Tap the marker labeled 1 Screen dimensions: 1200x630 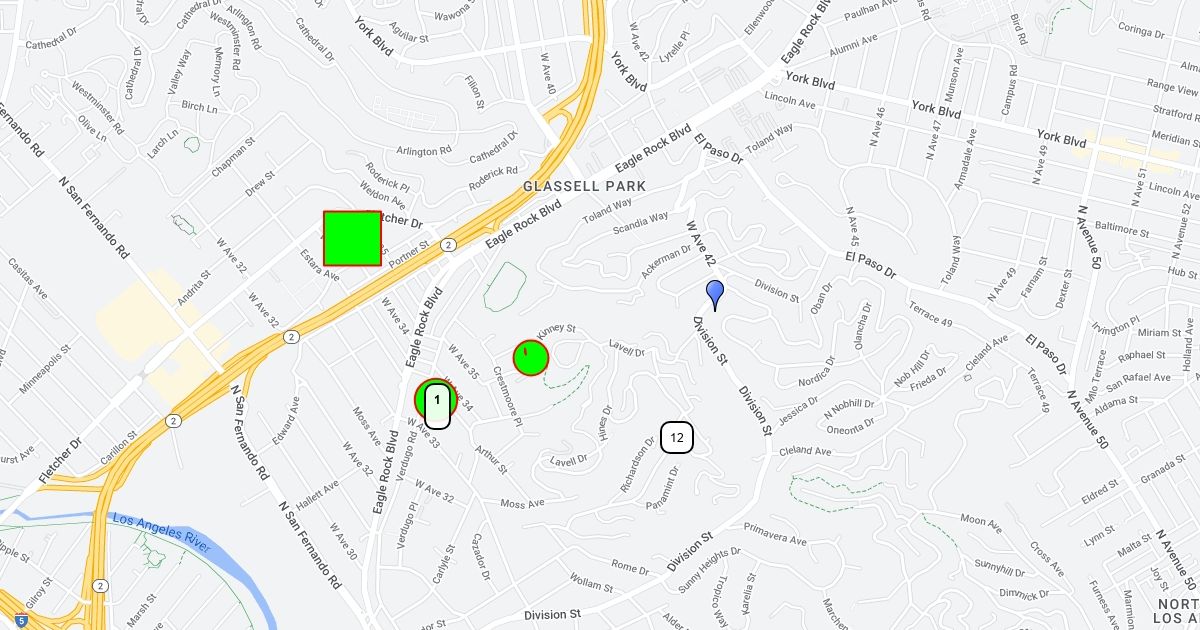coord(437,405)
